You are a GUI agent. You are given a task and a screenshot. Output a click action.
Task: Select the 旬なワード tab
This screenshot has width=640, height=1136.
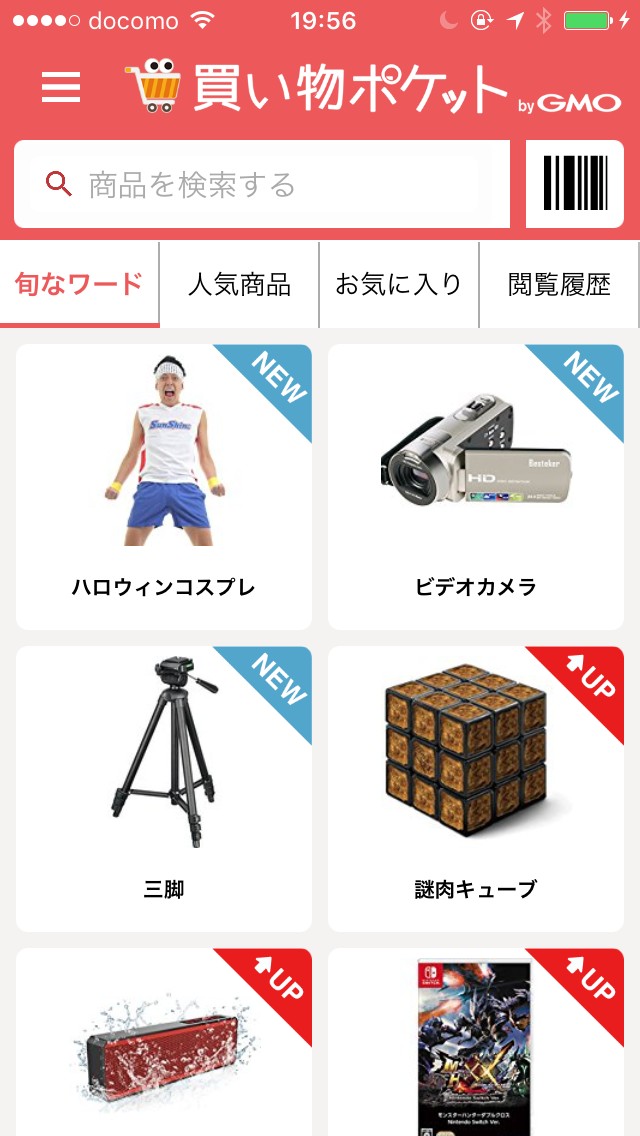(x=80, y=285)
